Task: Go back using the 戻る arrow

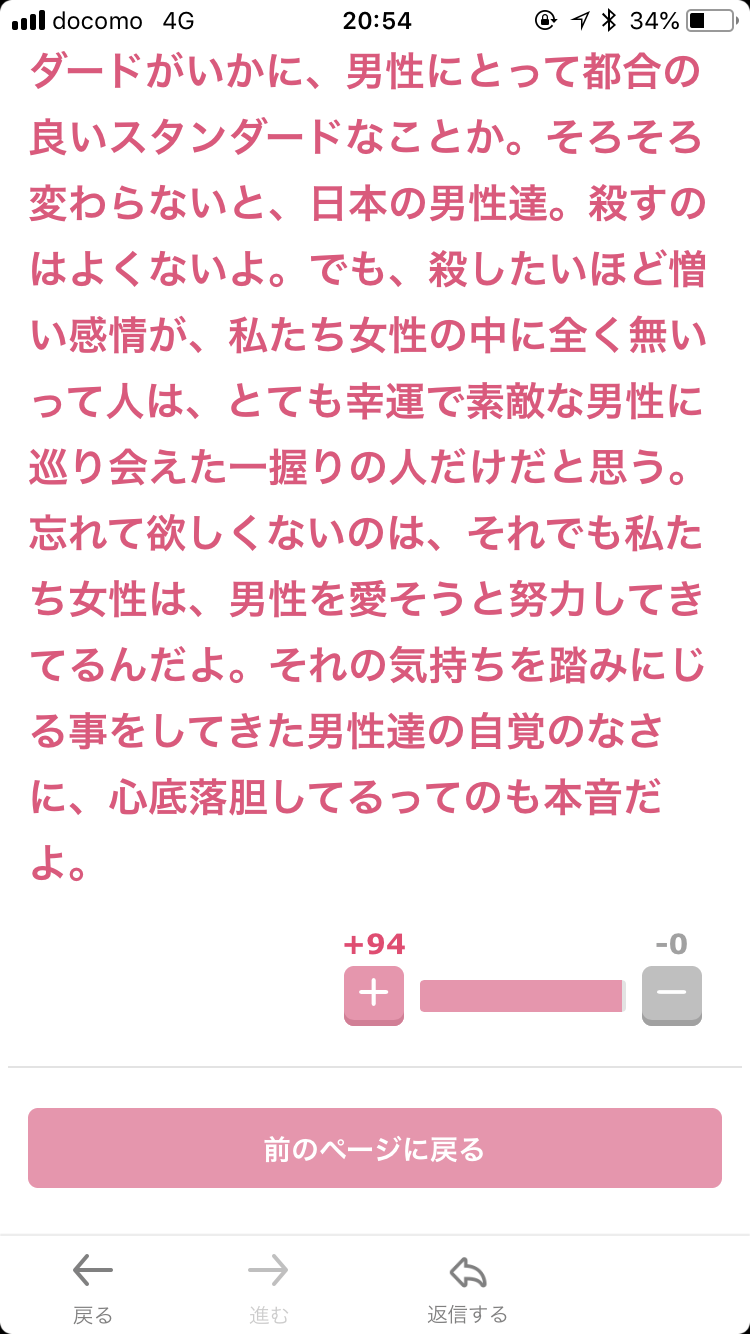Action: pos(93,1286)
